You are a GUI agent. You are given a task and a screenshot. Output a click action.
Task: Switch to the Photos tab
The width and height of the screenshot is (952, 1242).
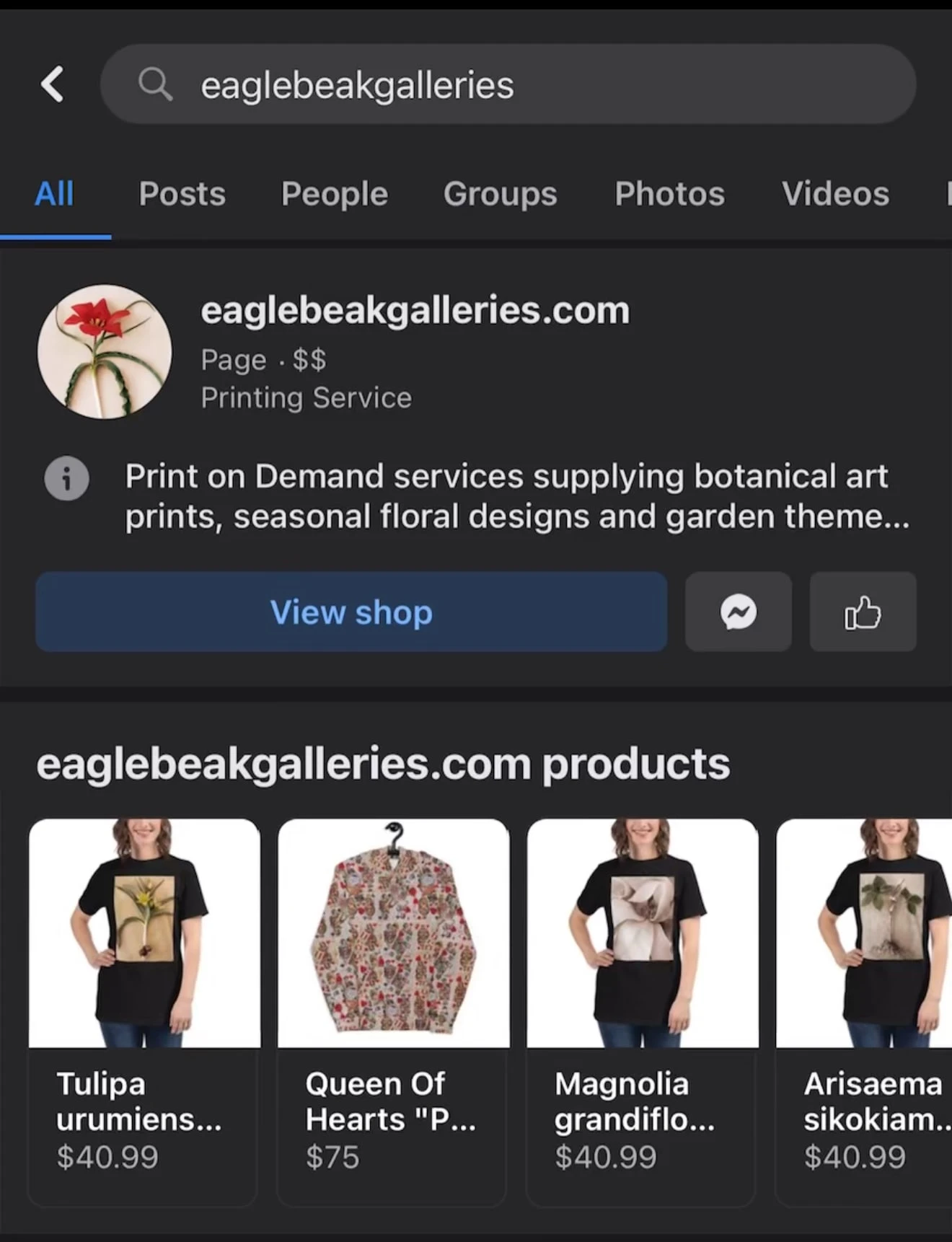[669, 193]
